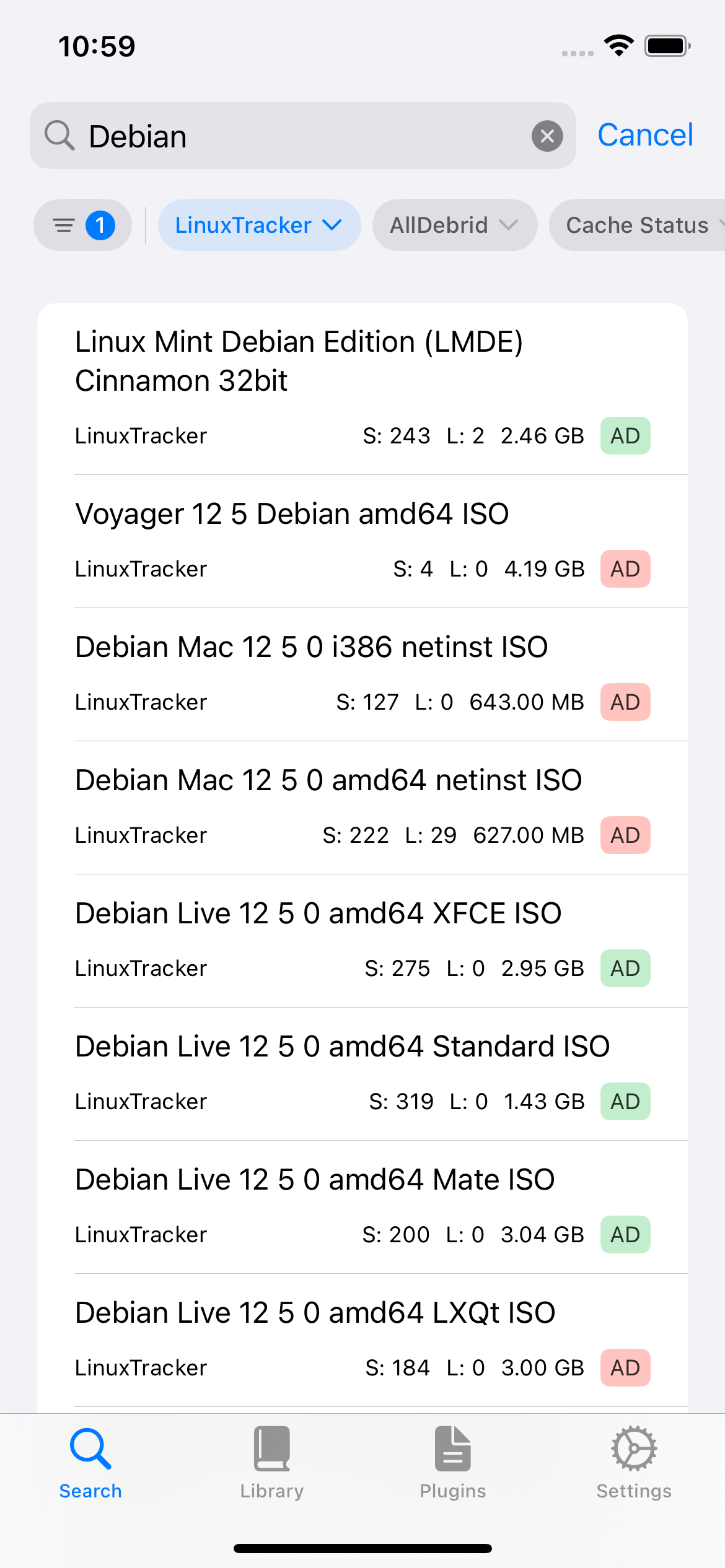Switch to the Library tab
The image size is (725, 1568).
pos(271,1463)
